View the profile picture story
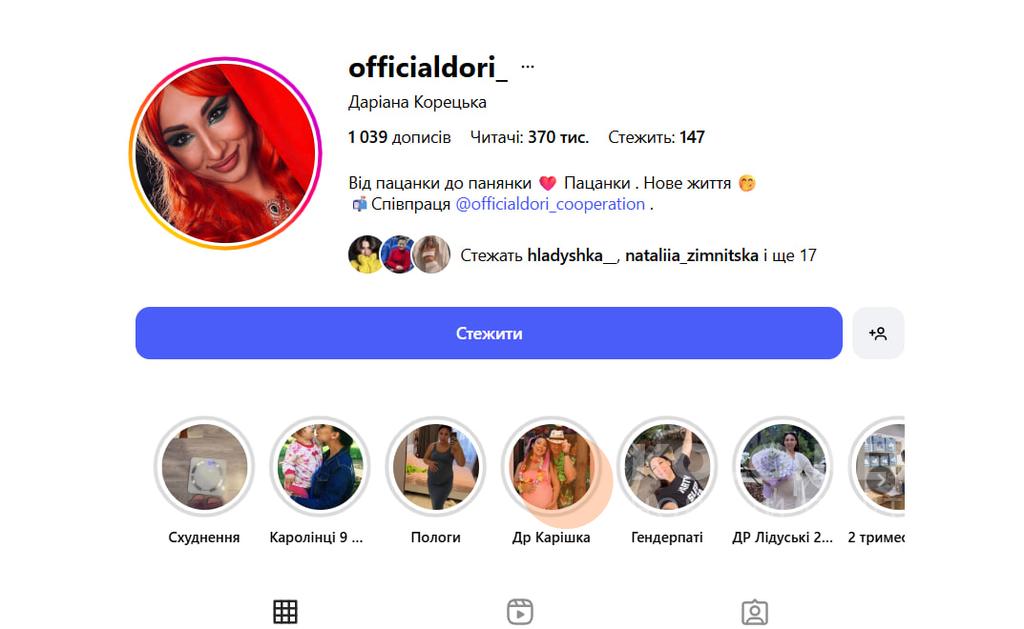 coord(225,153)
